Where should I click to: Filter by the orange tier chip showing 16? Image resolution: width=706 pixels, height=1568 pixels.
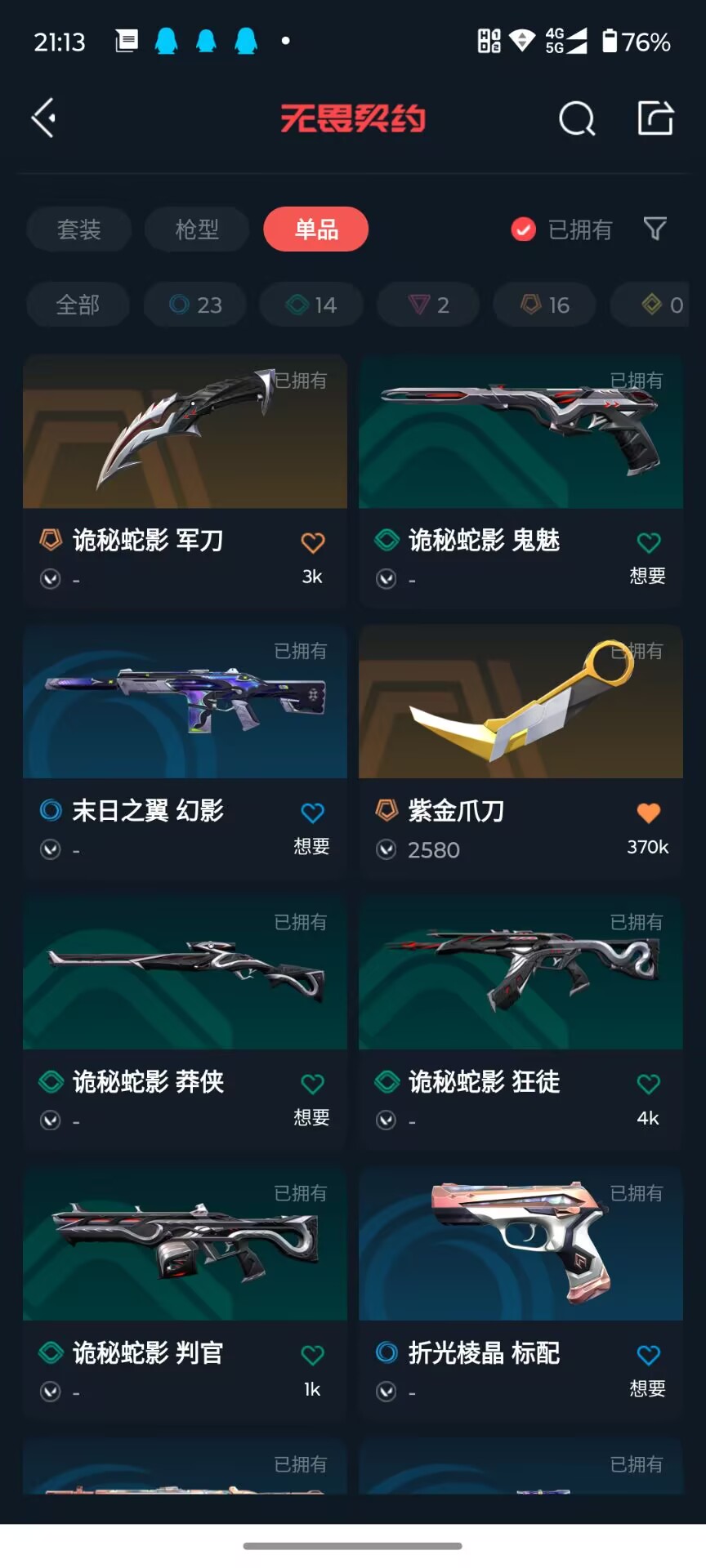544,305
